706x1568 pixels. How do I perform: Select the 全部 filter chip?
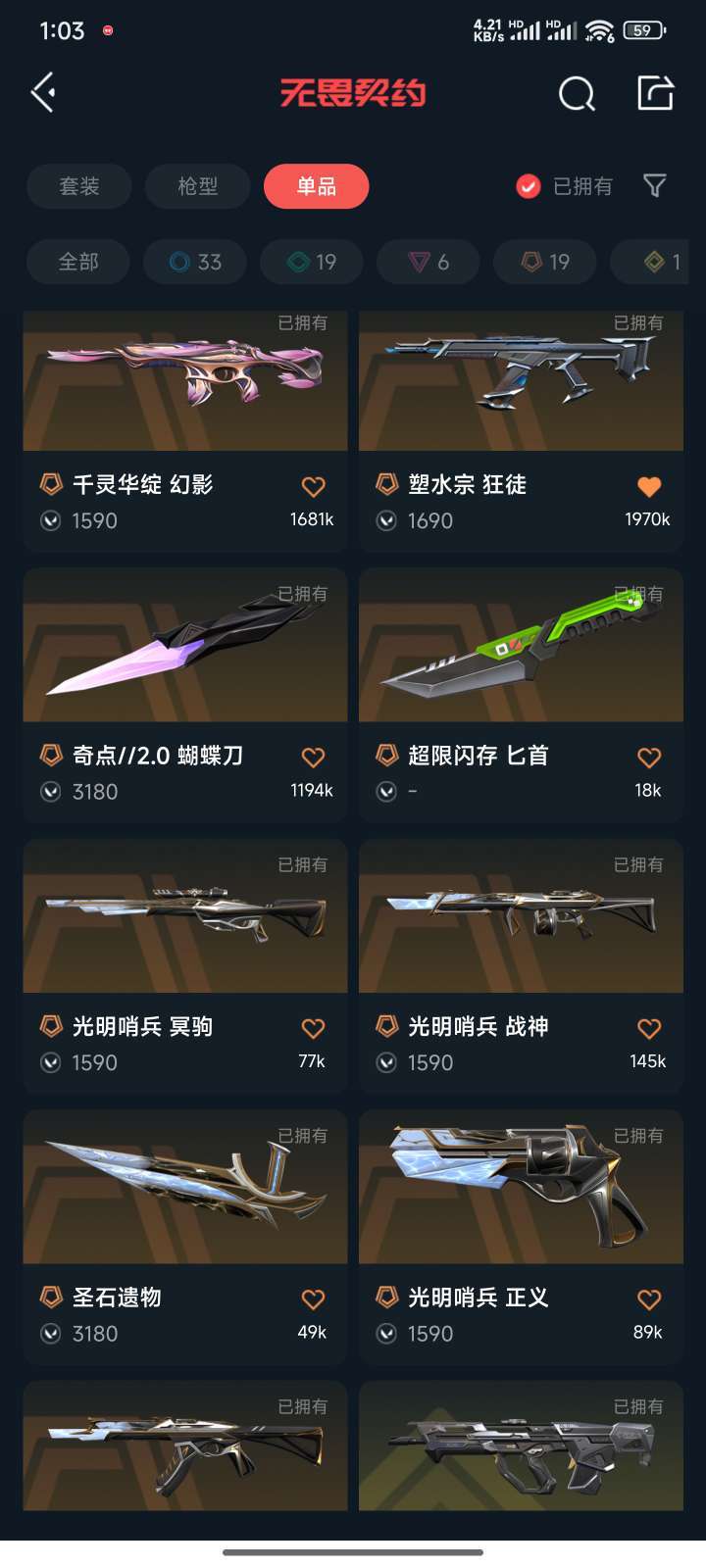78,262
